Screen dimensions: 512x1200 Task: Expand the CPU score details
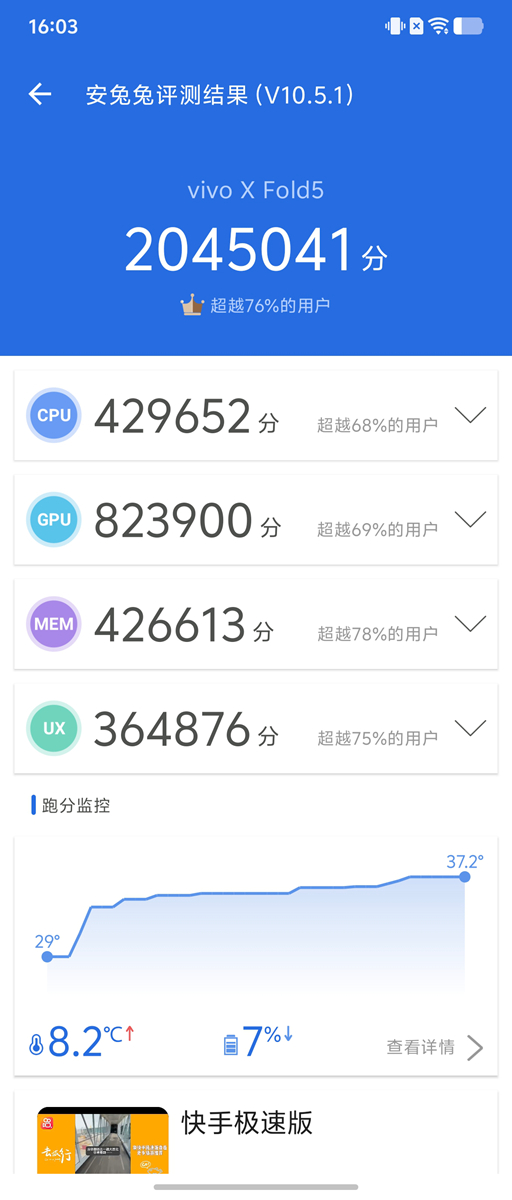pos(470,415)
